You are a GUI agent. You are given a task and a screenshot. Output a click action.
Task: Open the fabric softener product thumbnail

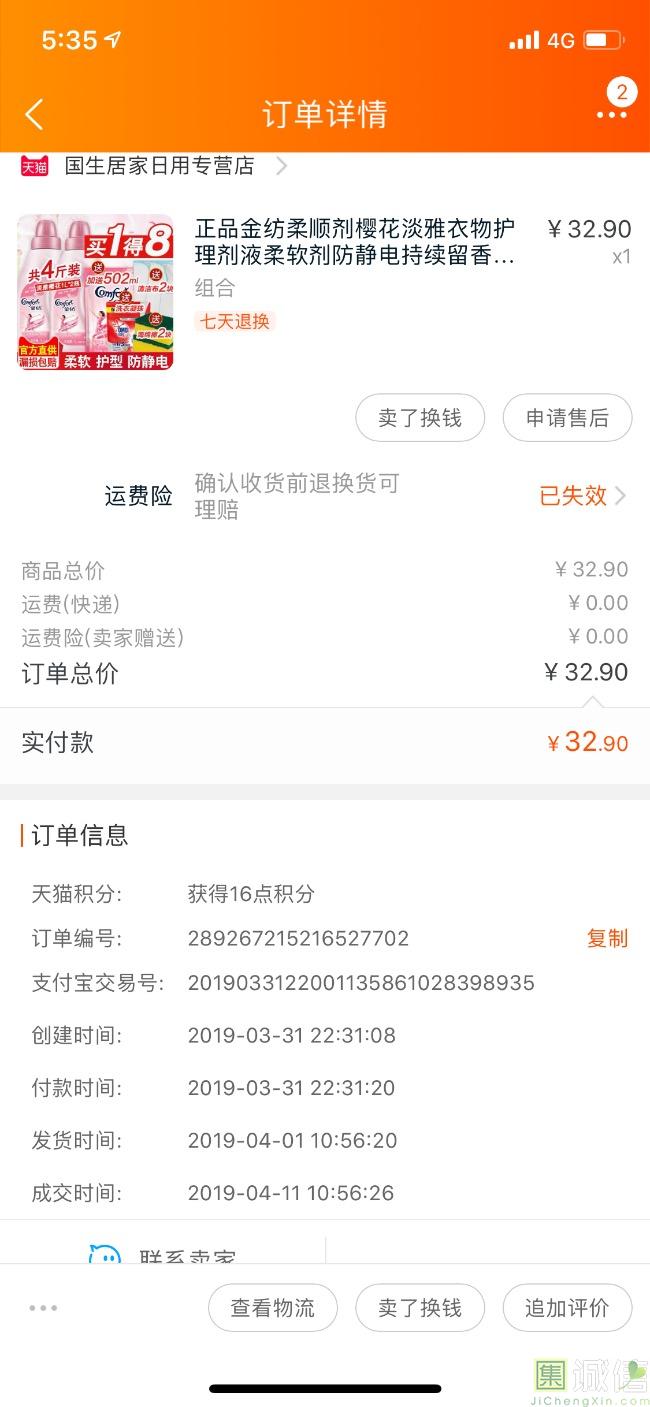[95, 292]
